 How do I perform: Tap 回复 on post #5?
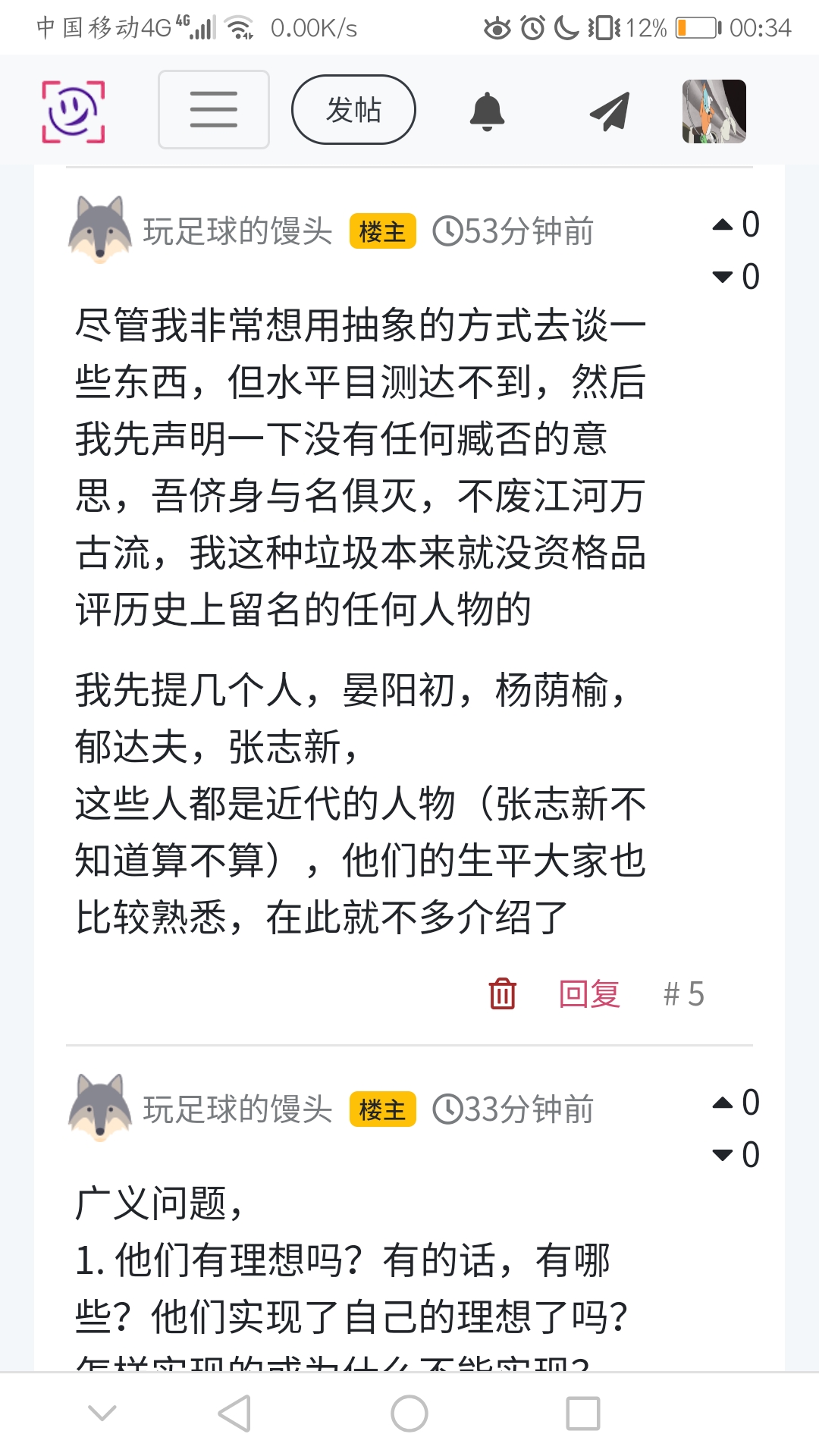pos(589,993)
